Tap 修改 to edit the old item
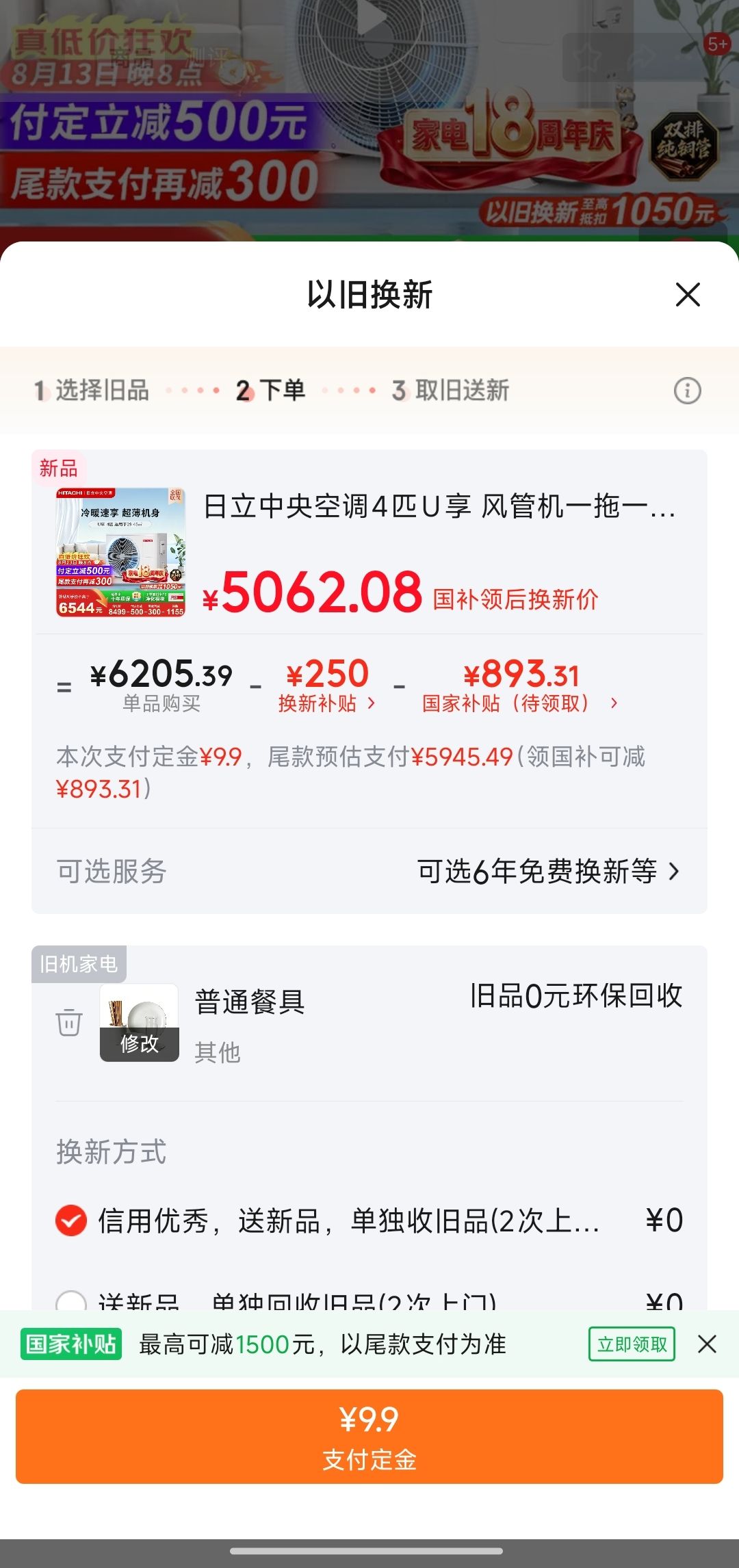Screen dimensions: 739x1568 pos(140,1043)
